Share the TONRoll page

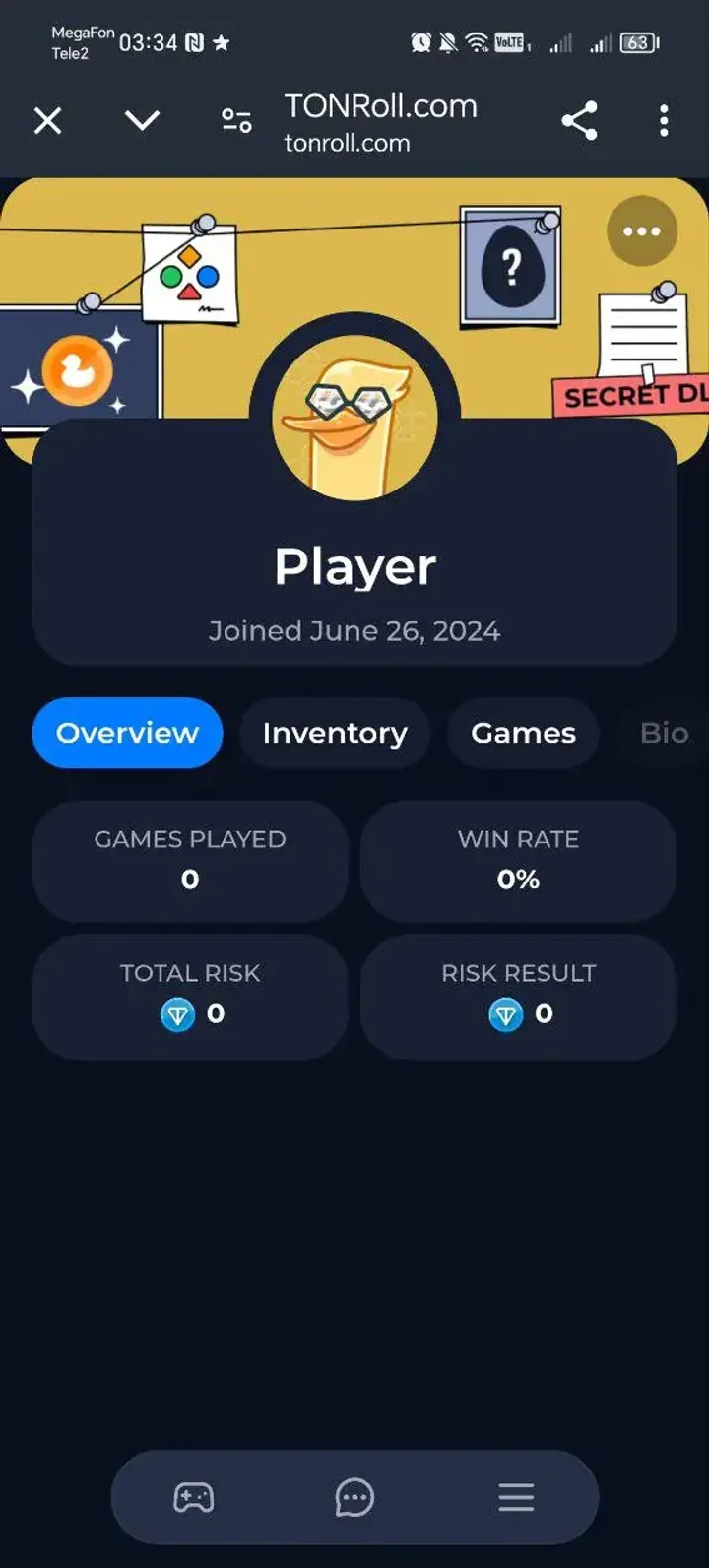[579, 121]
